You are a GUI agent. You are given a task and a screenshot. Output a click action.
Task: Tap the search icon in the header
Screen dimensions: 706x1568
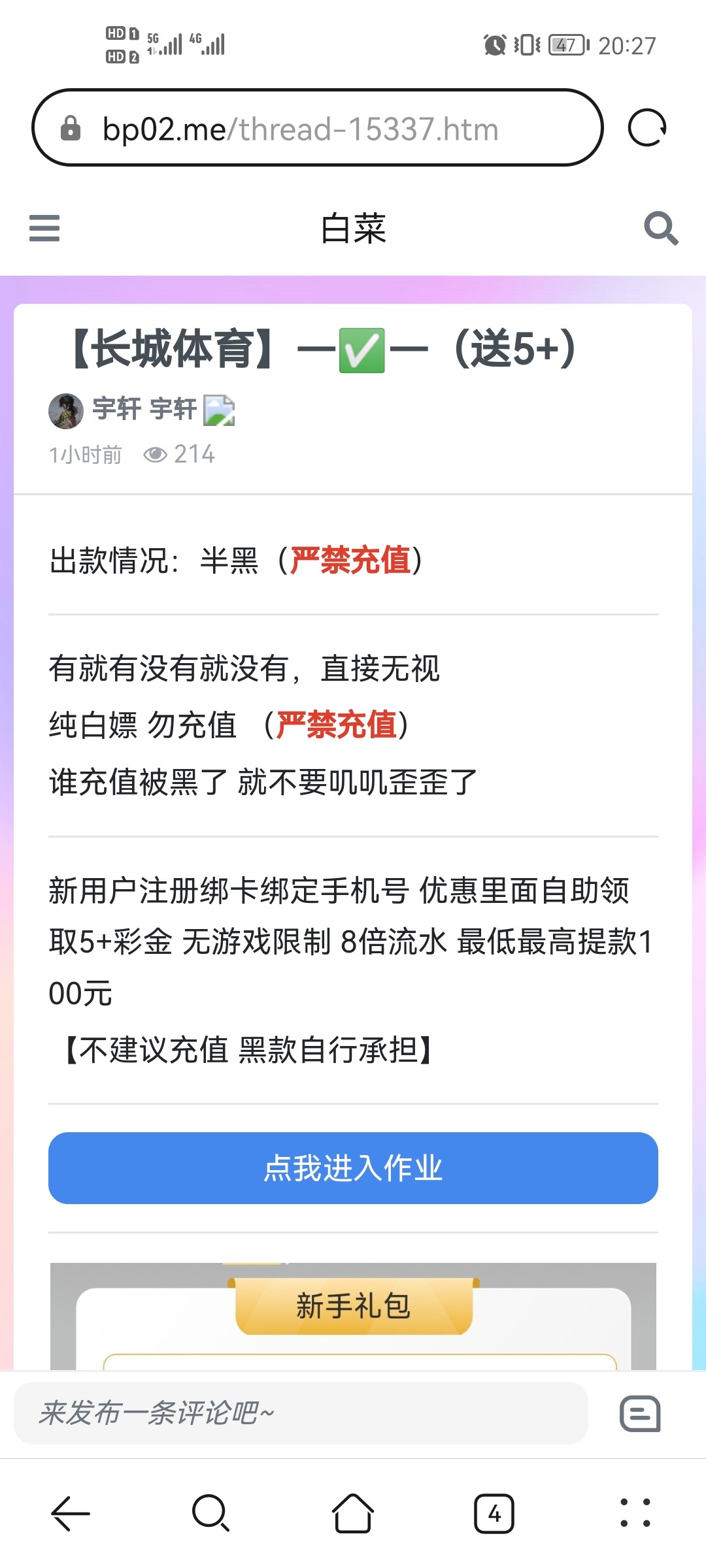point(662,229)
